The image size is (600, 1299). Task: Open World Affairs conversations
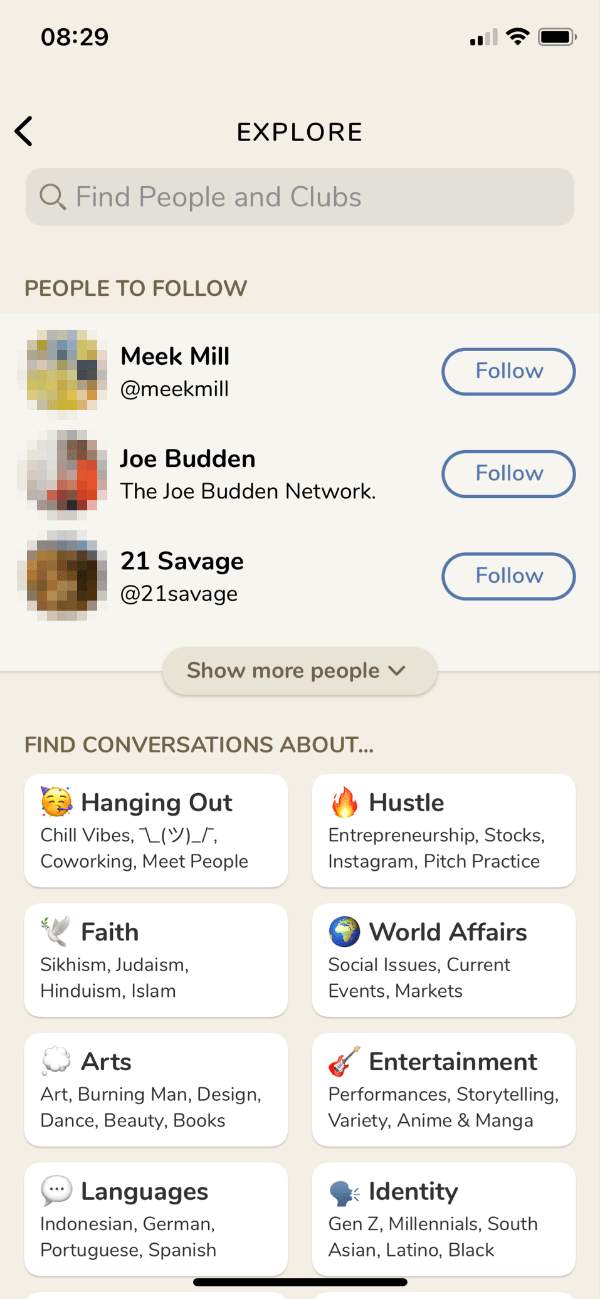(443, 960)
